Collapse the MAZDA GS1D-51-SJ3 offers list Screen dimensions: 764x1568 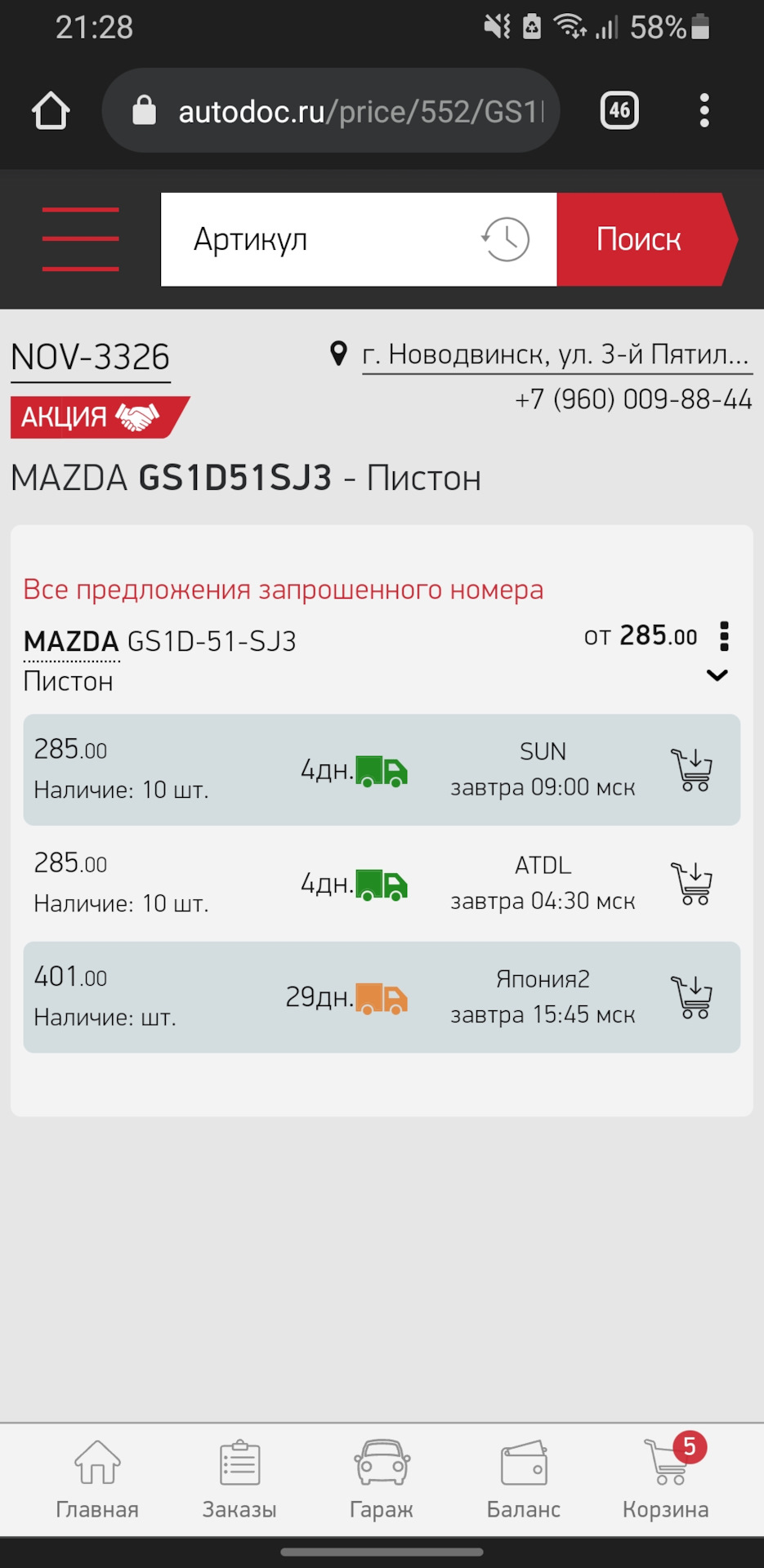pos(717,675)
